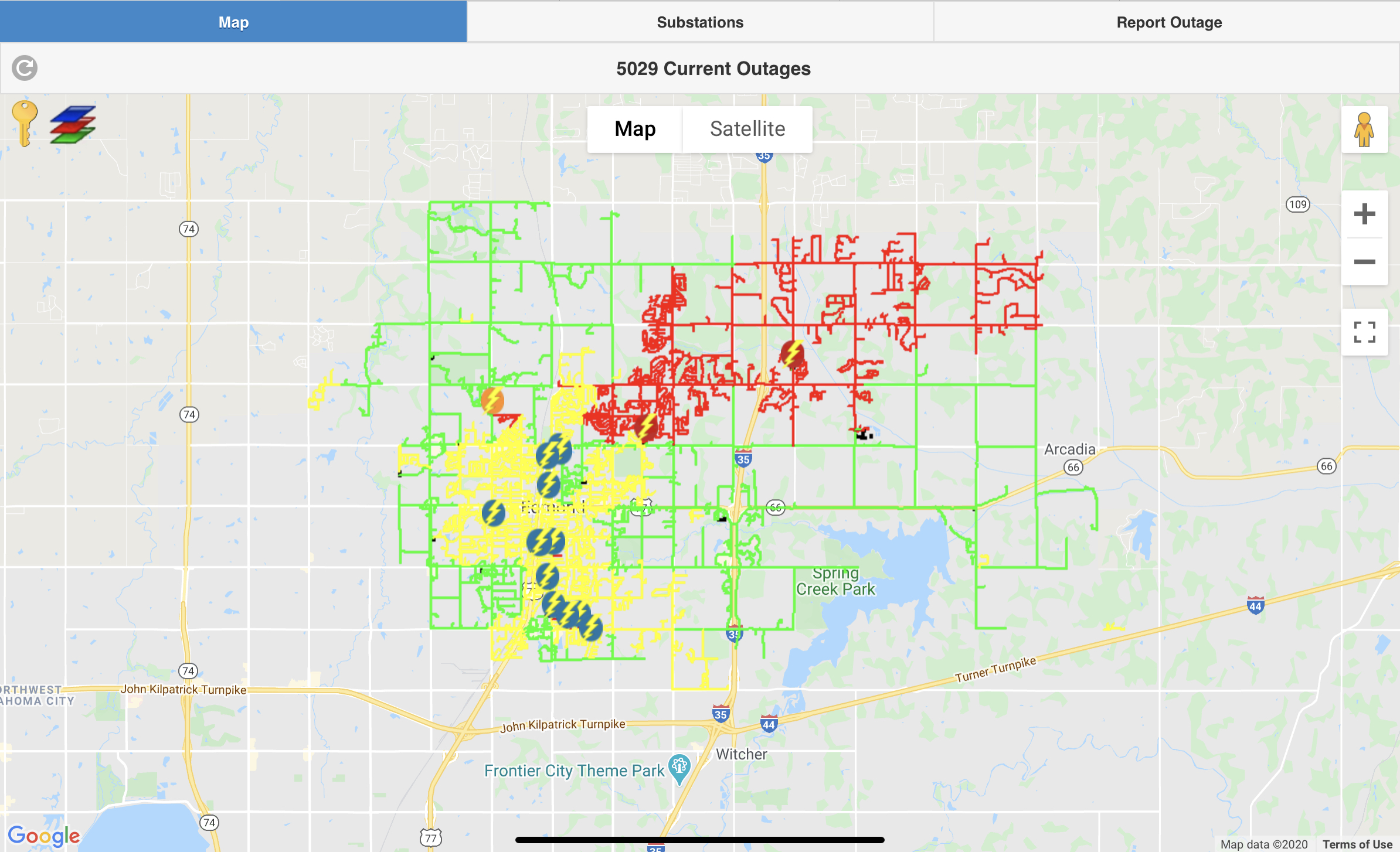Open the map legend key
Screen dimensions: 1400x852
click(24, 123)
